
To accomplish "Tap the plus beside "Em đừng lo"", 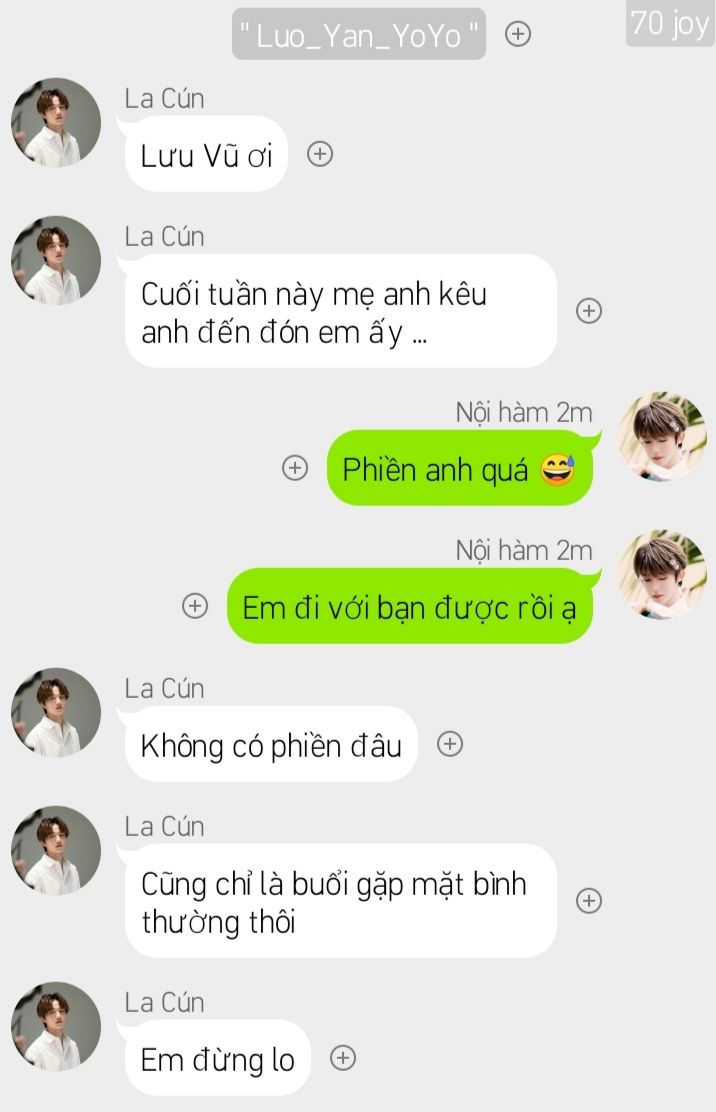I will coord(343,1058).
